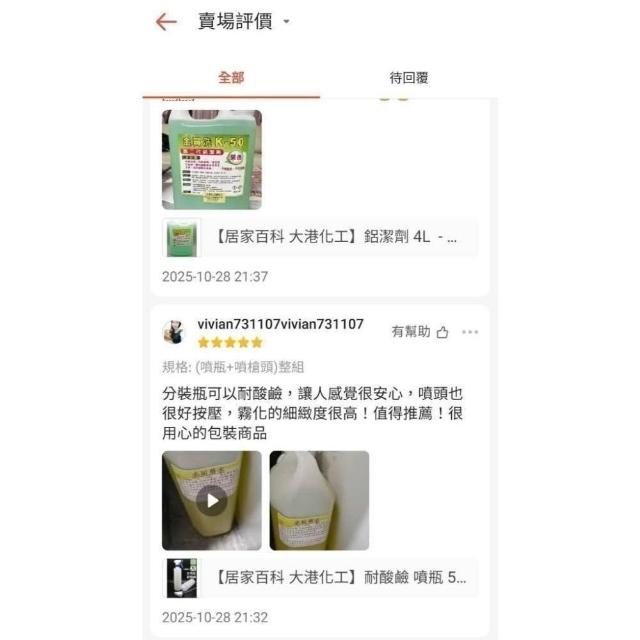Switch to the 全部 tab
Screen dimensions: 640x640
231,77
